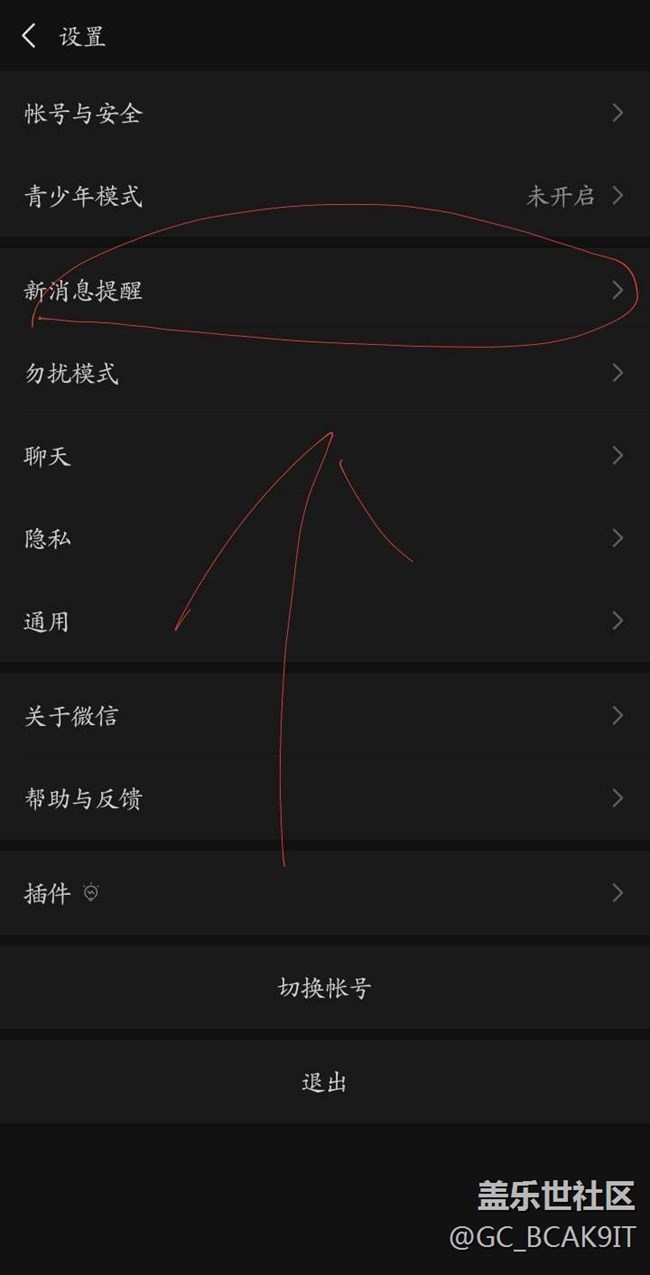Screen dimensions: 650x1275
Task: Open 帮助与反馈
Action: (x=324, y=798)
